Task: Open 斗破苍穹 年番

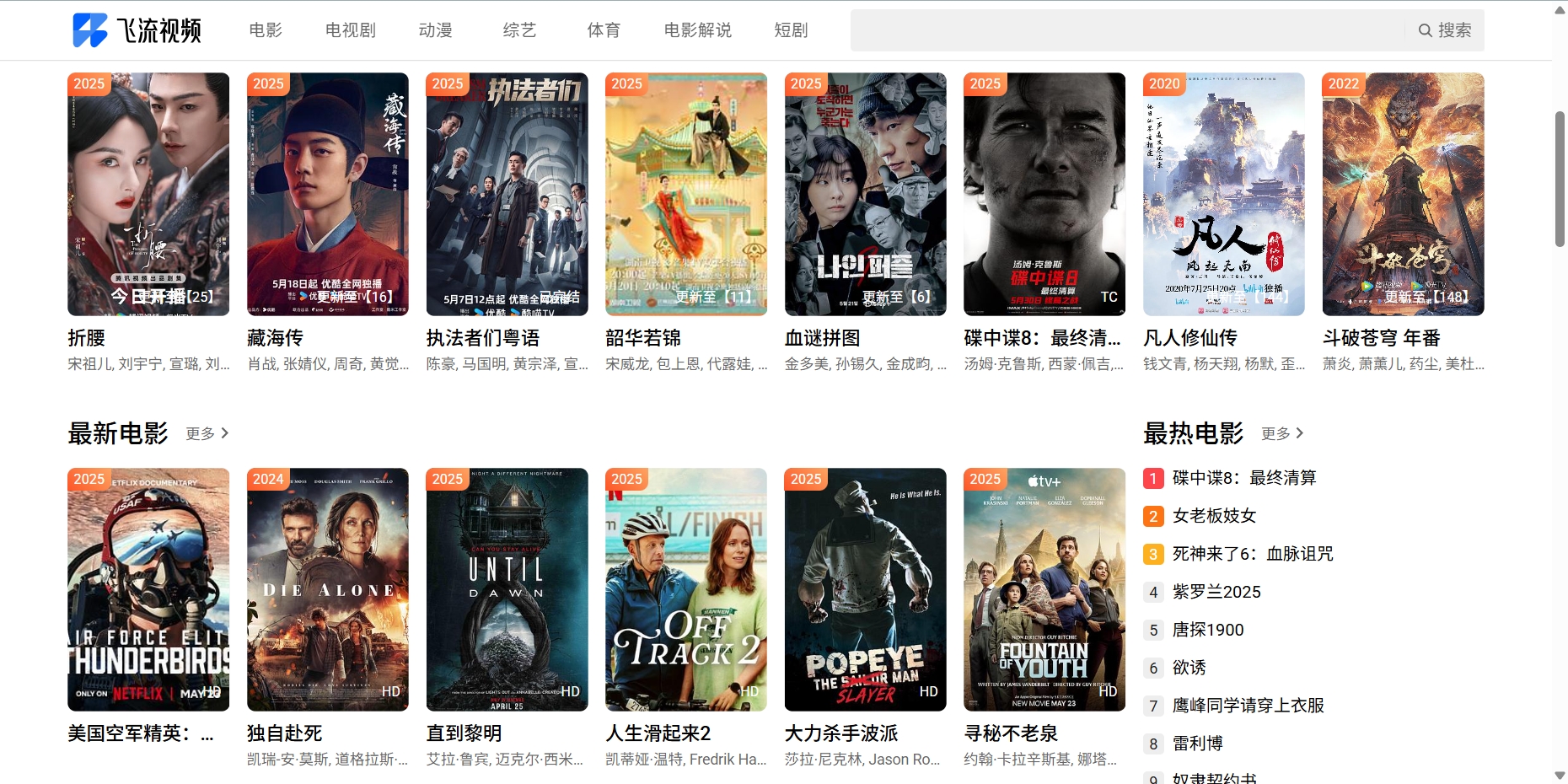Action: click(x=1403, y=194)
